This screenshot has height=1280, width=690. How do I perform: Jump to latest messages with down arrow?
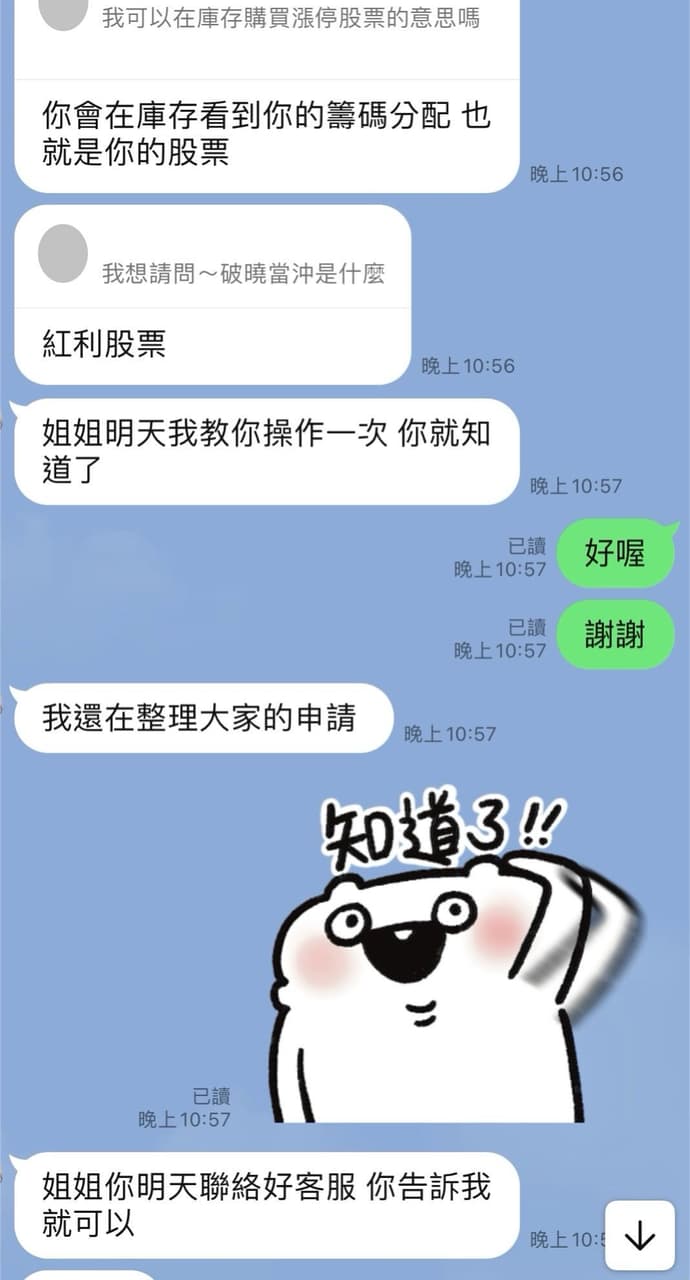pyautogui.click(x=639, y=1237)
